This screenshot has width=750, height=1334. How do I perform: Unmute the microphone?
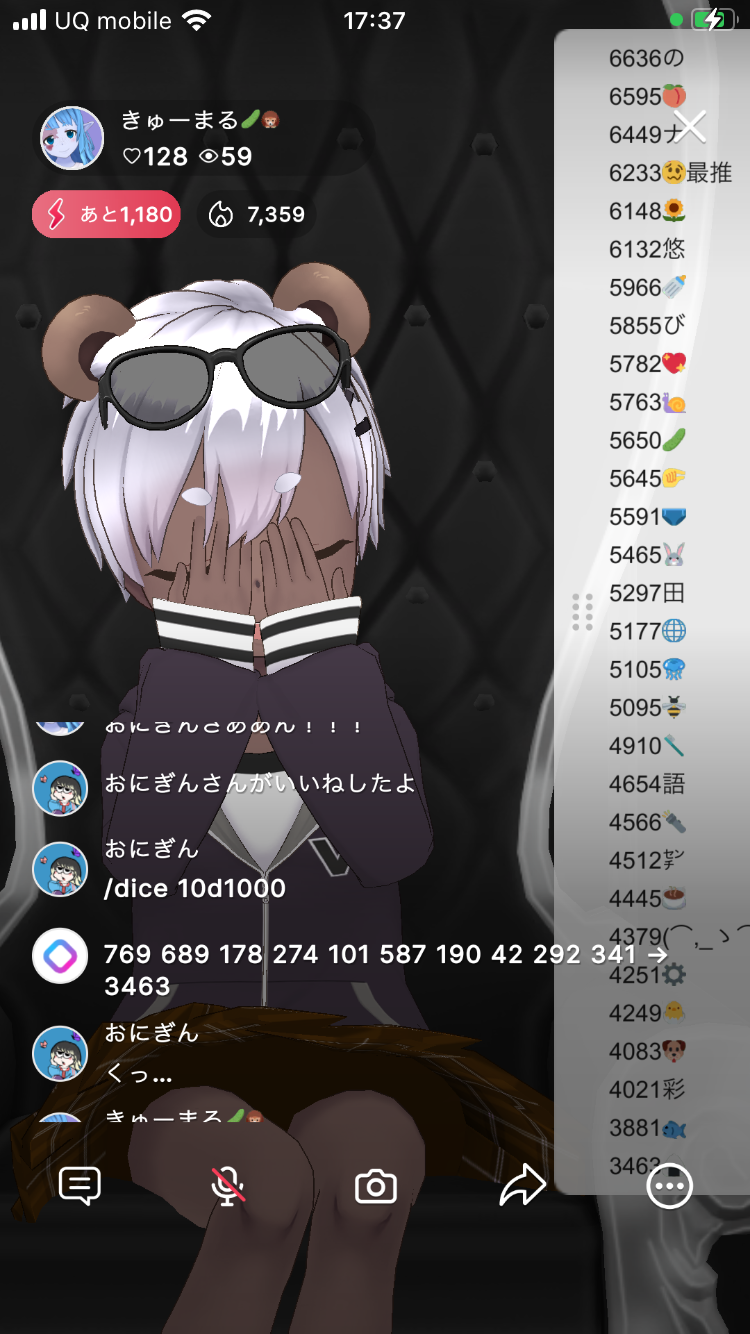click(228, 1186)
